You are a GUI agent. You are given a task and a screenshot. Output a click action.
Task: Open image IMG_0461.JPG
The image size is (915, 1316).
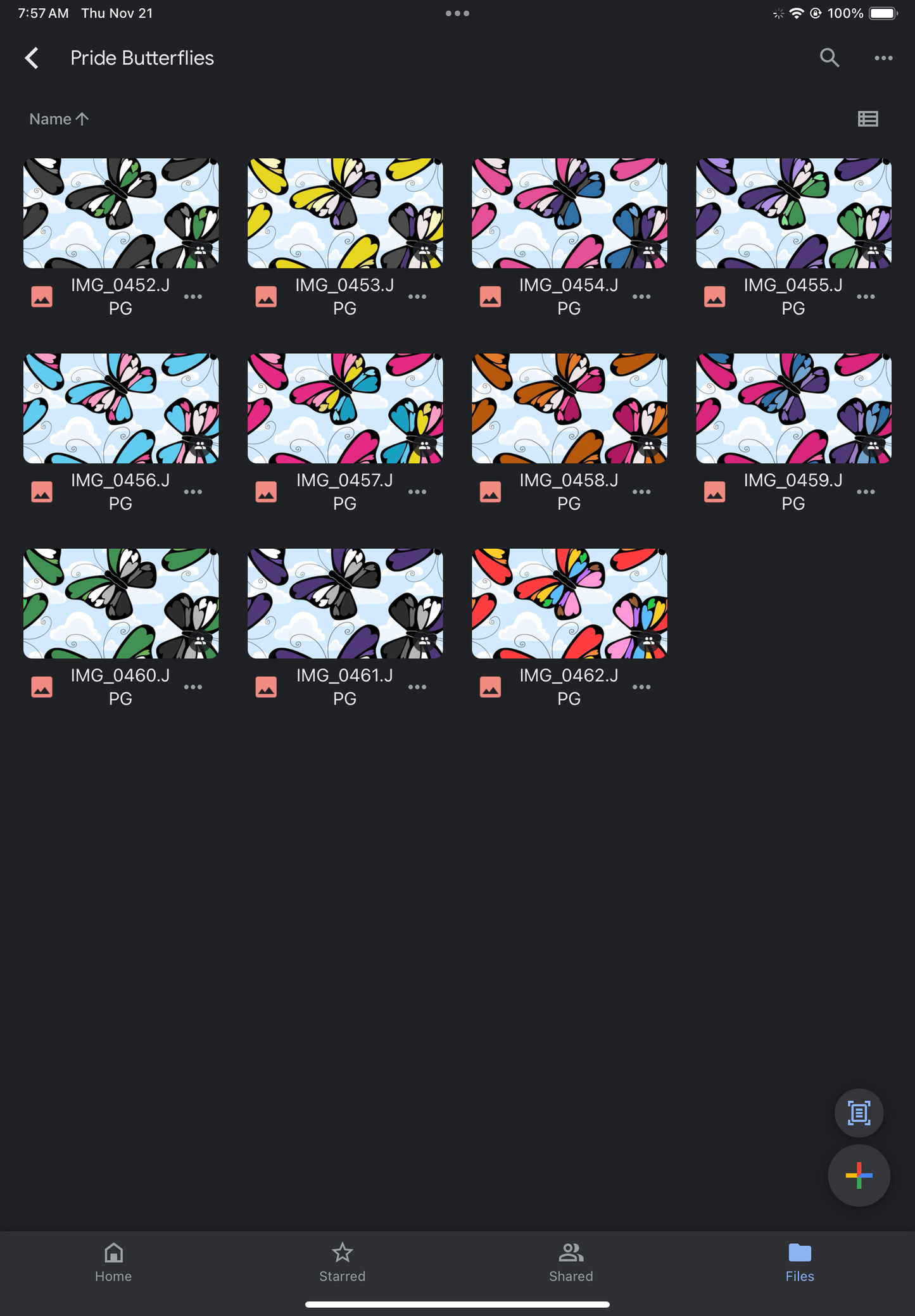(345, 603)
